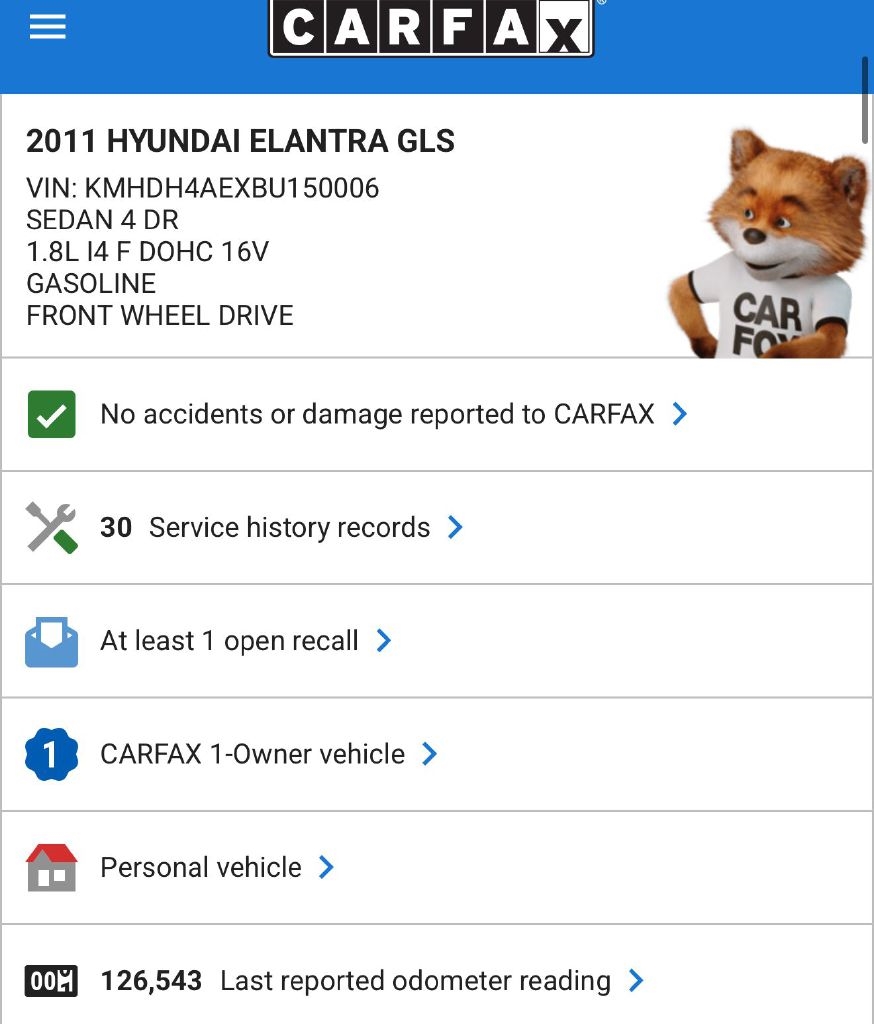
Task: Open CARFAX 1-Owner vehicle details
Action: [252, 754]
